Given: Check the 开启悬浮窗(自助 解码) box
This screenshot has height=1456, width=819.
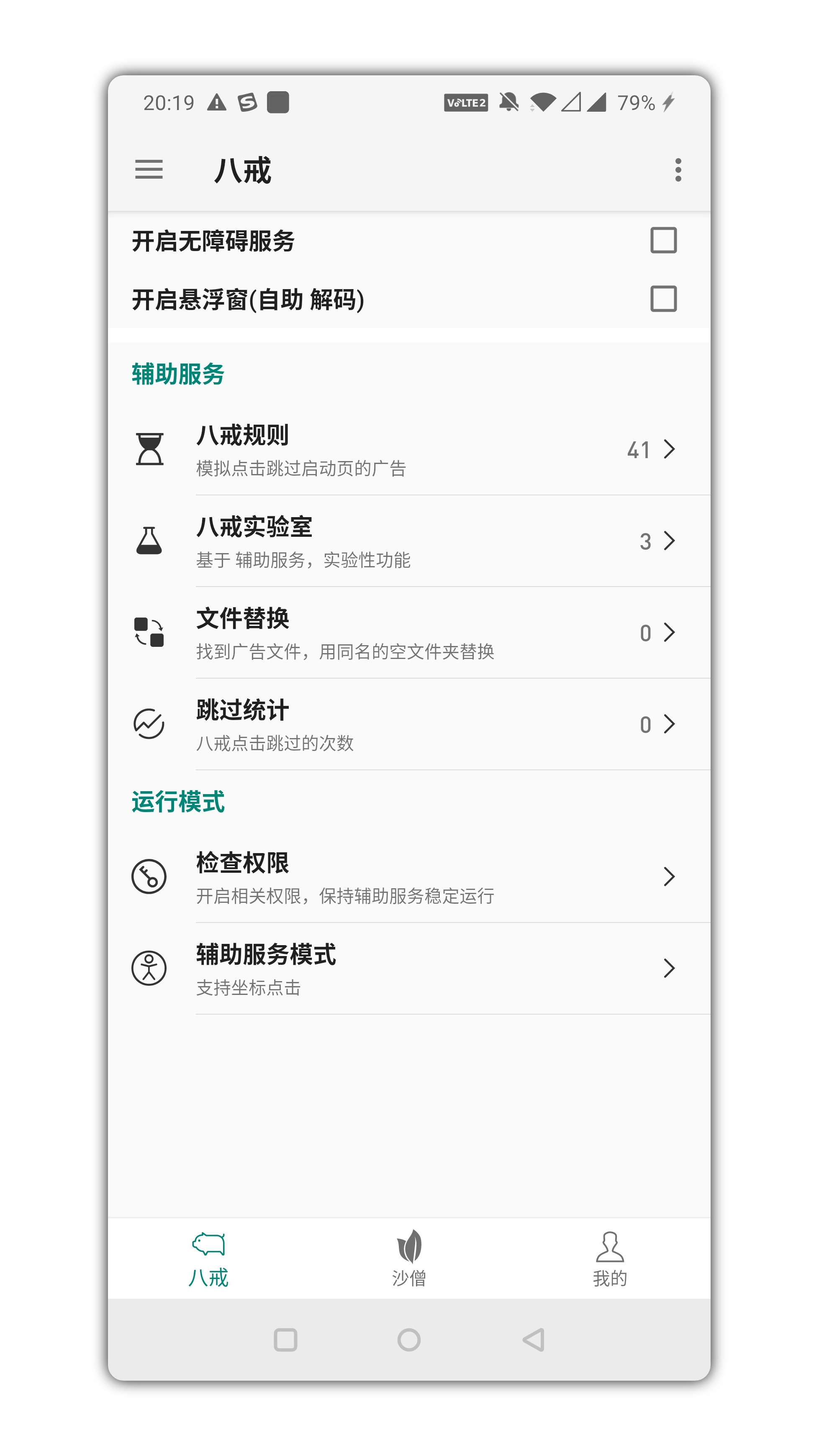Looking at the screenshot, I should (x=663, y=299).
